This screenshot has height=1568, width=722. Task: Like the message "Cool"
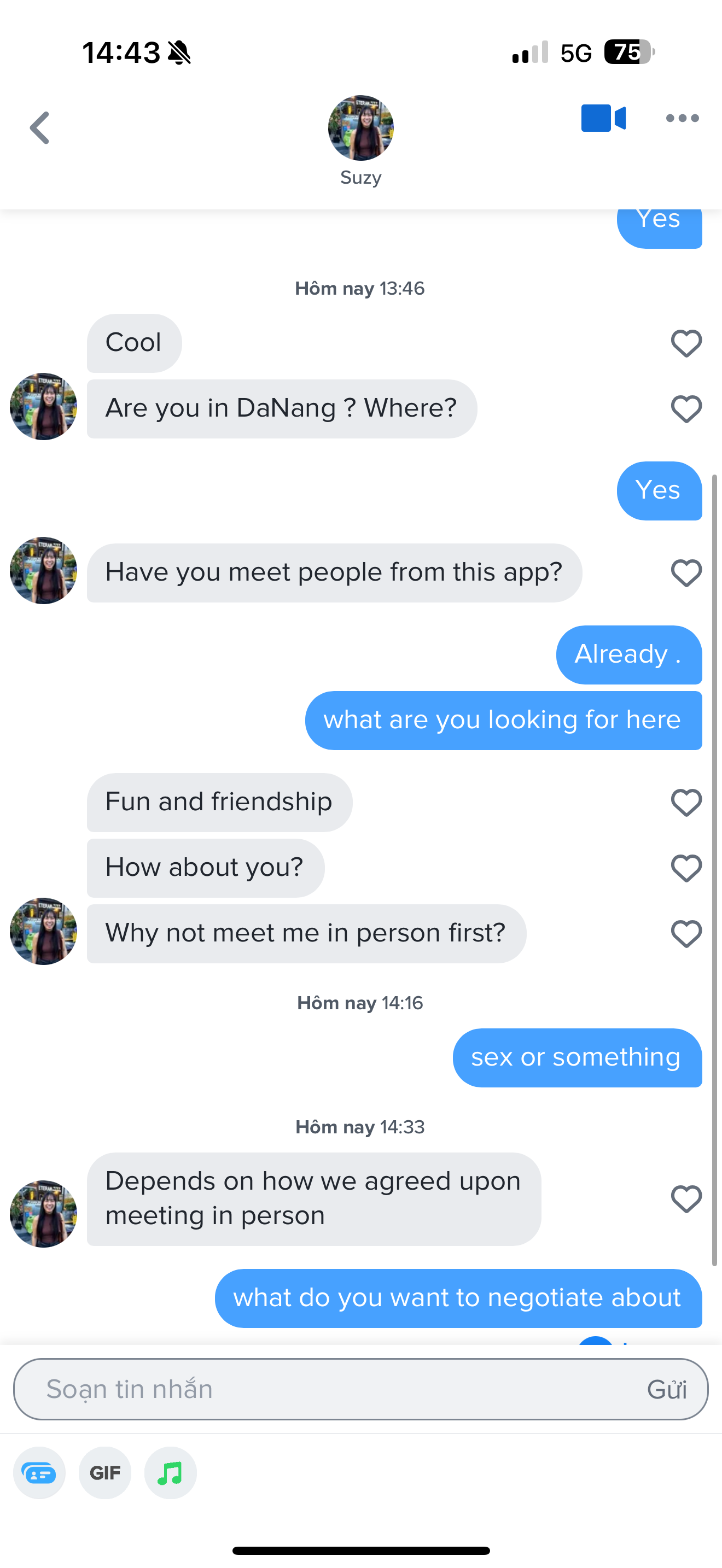[686, 343]
